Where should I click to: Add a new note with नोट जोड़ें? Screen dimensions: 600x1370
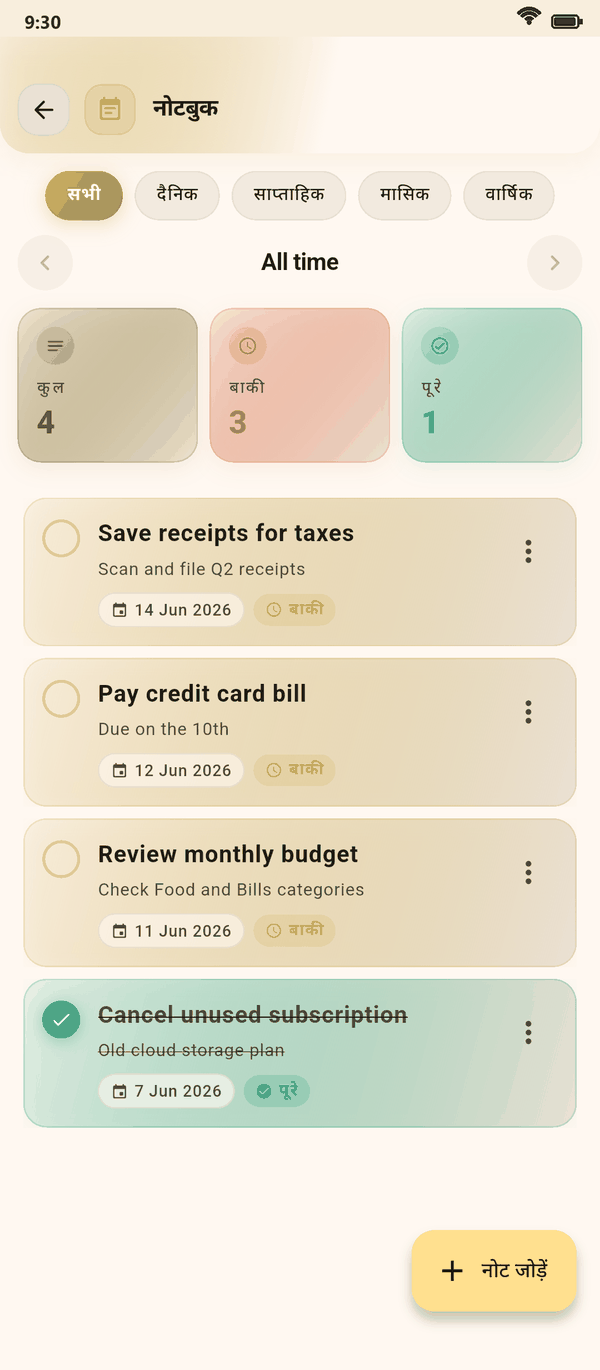tap(494, 1270)
